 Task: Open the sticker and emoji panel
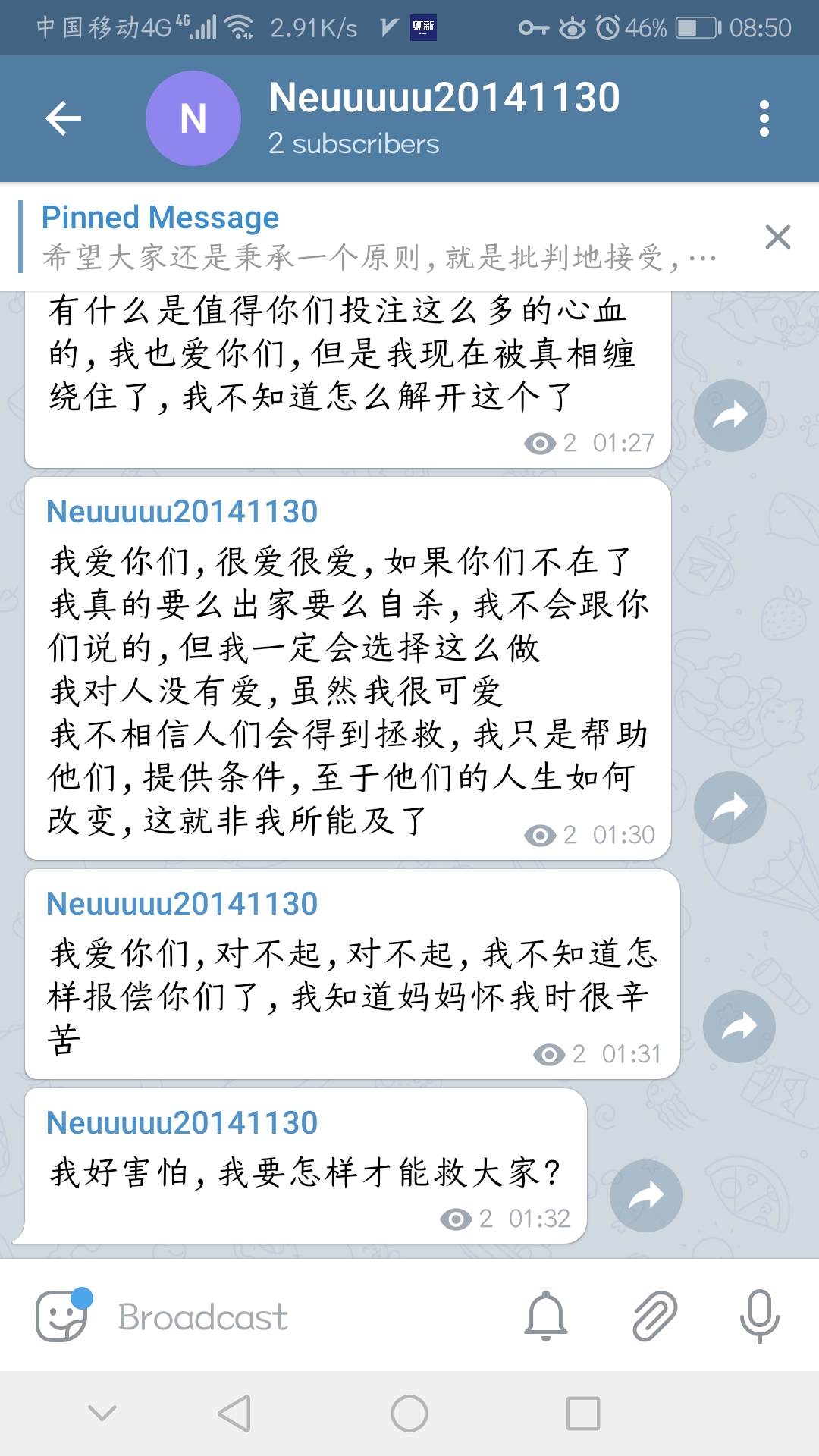62,1316
